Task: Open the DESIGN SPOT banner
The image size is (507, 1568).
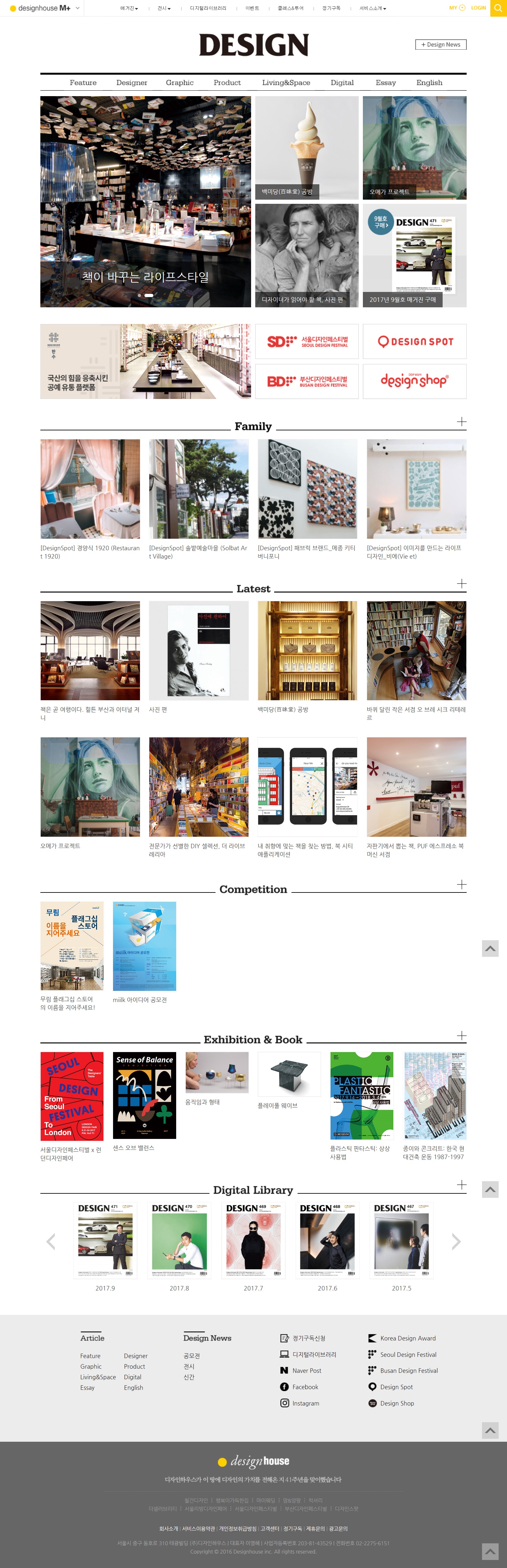Action: point(414,342)
